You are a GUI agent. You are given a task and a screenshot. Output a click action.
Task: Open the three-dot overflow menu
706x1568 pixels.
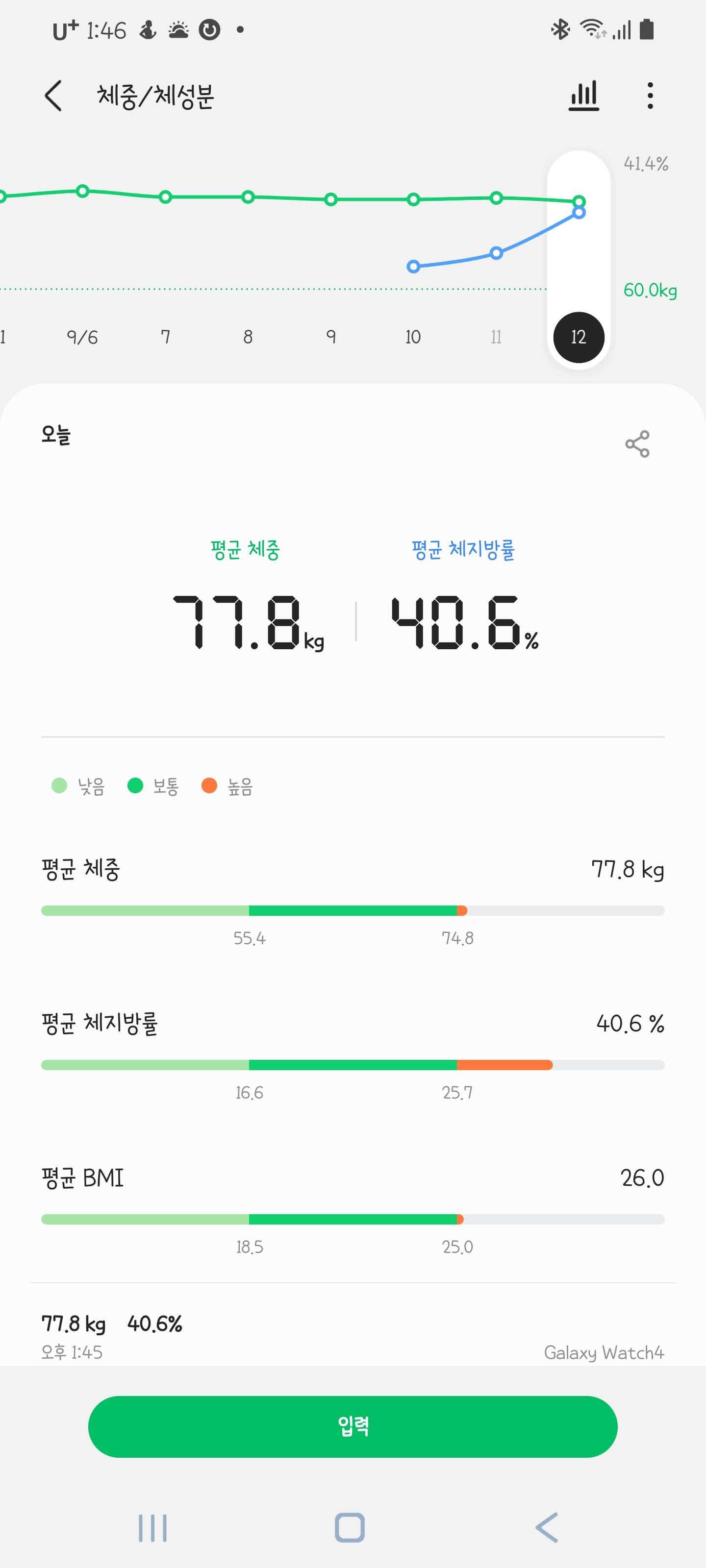[x=650, y=96]
